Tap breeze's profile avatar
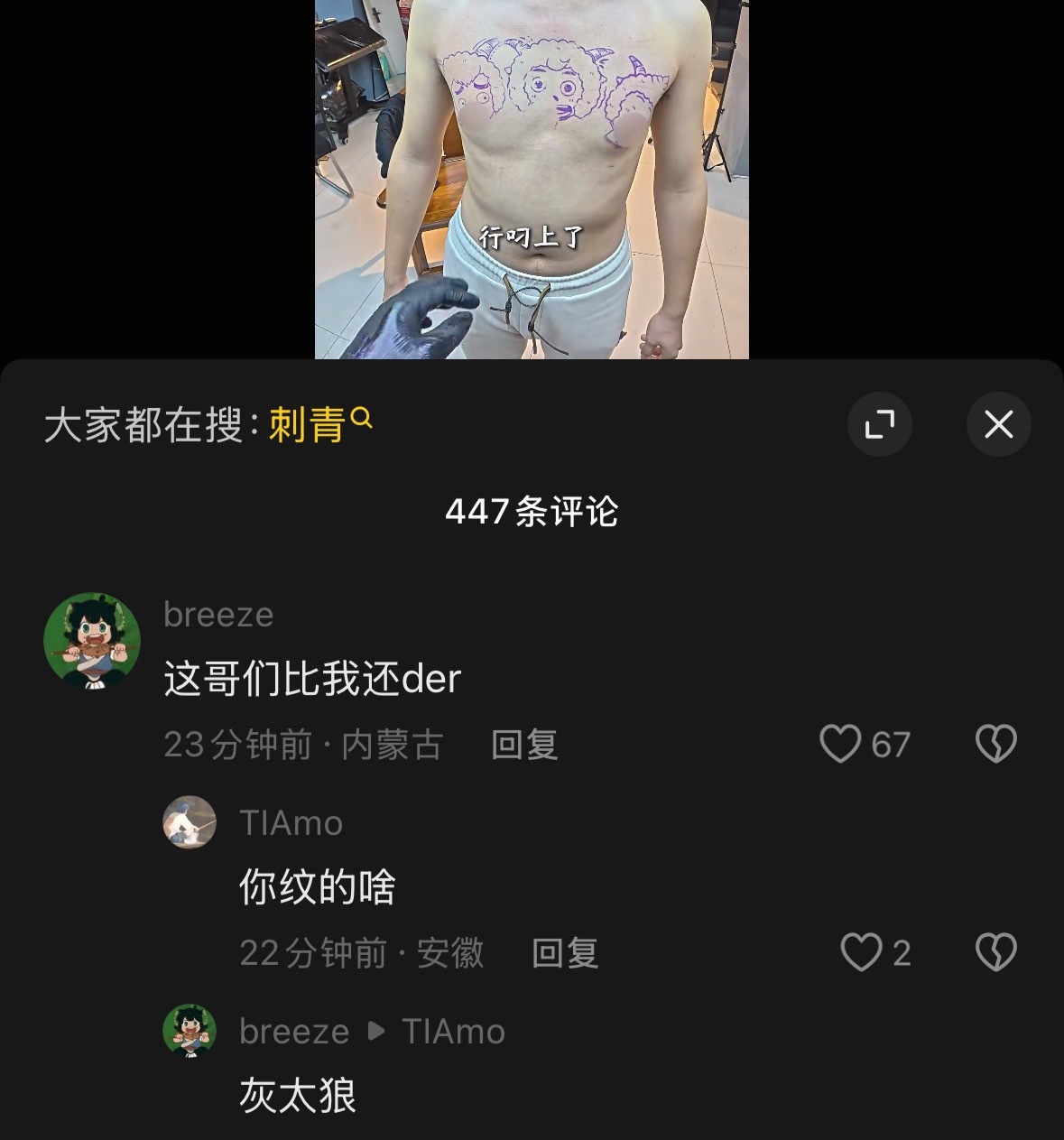Viewport: 1064px width, 1140px height. (91, 640)
